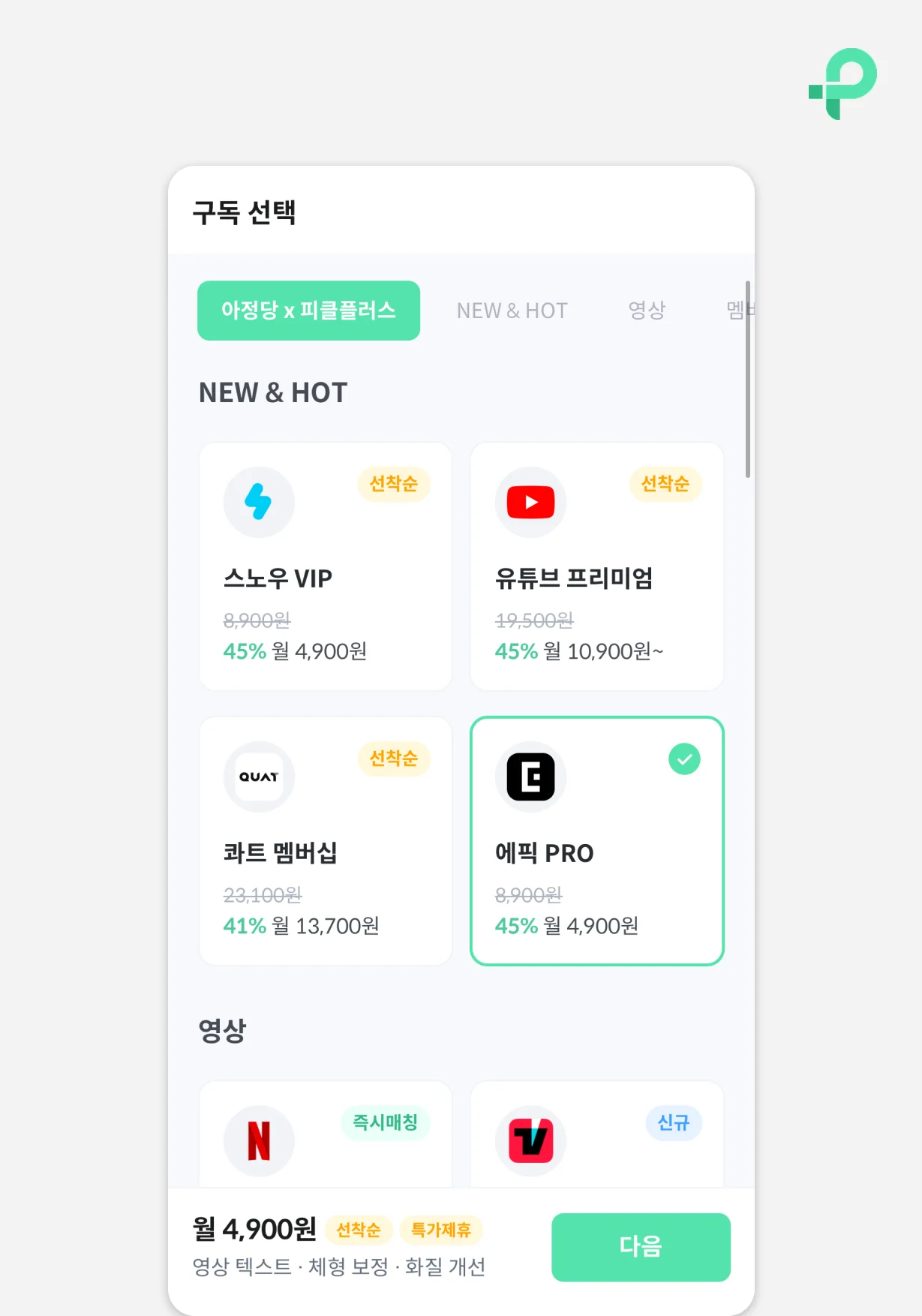
Task: Open the 영상 category tab
Action: [647, 310]
